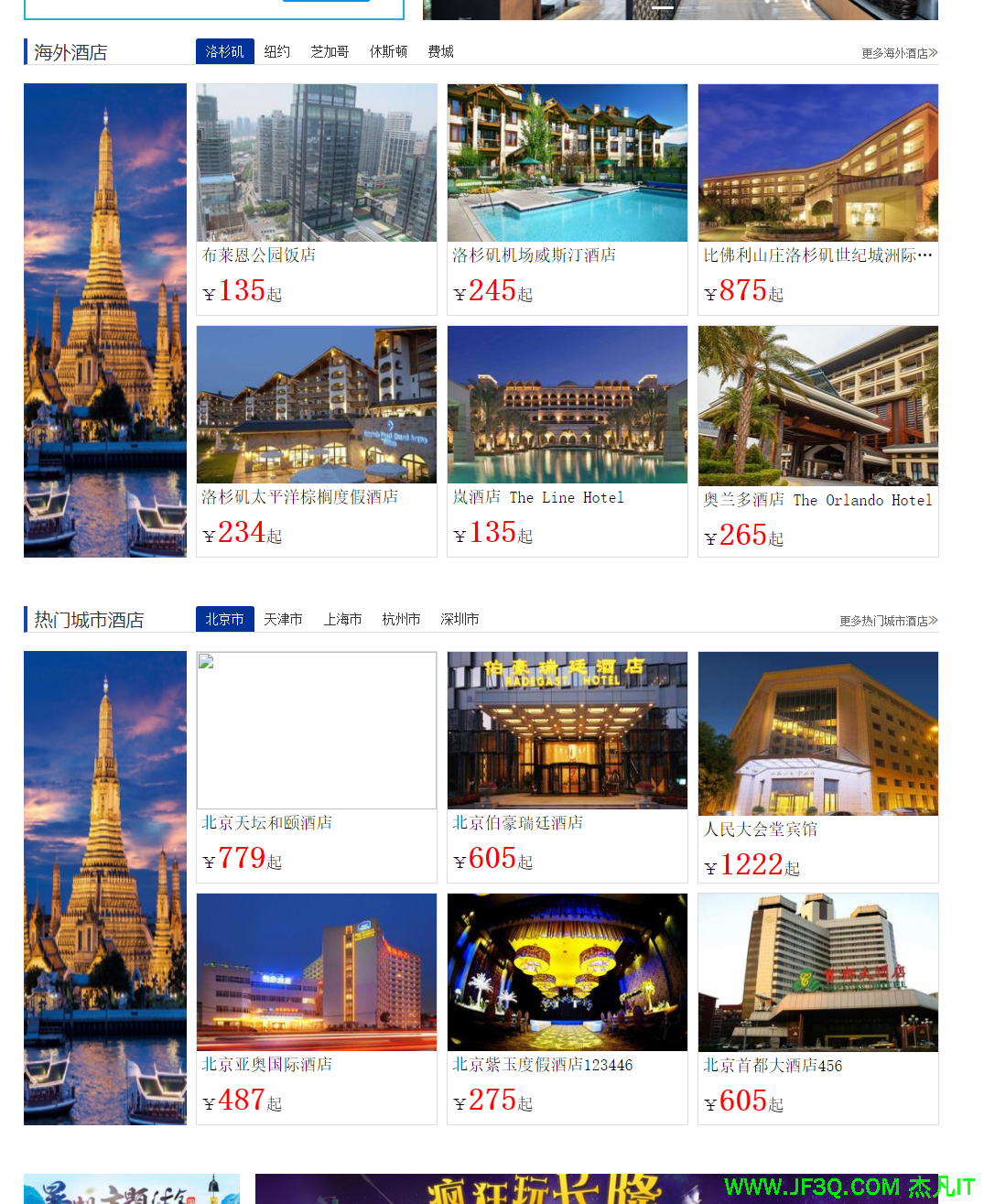Select the 芝加哥 tab
The height and width of the screenshot is (1204, 984).
329,52
